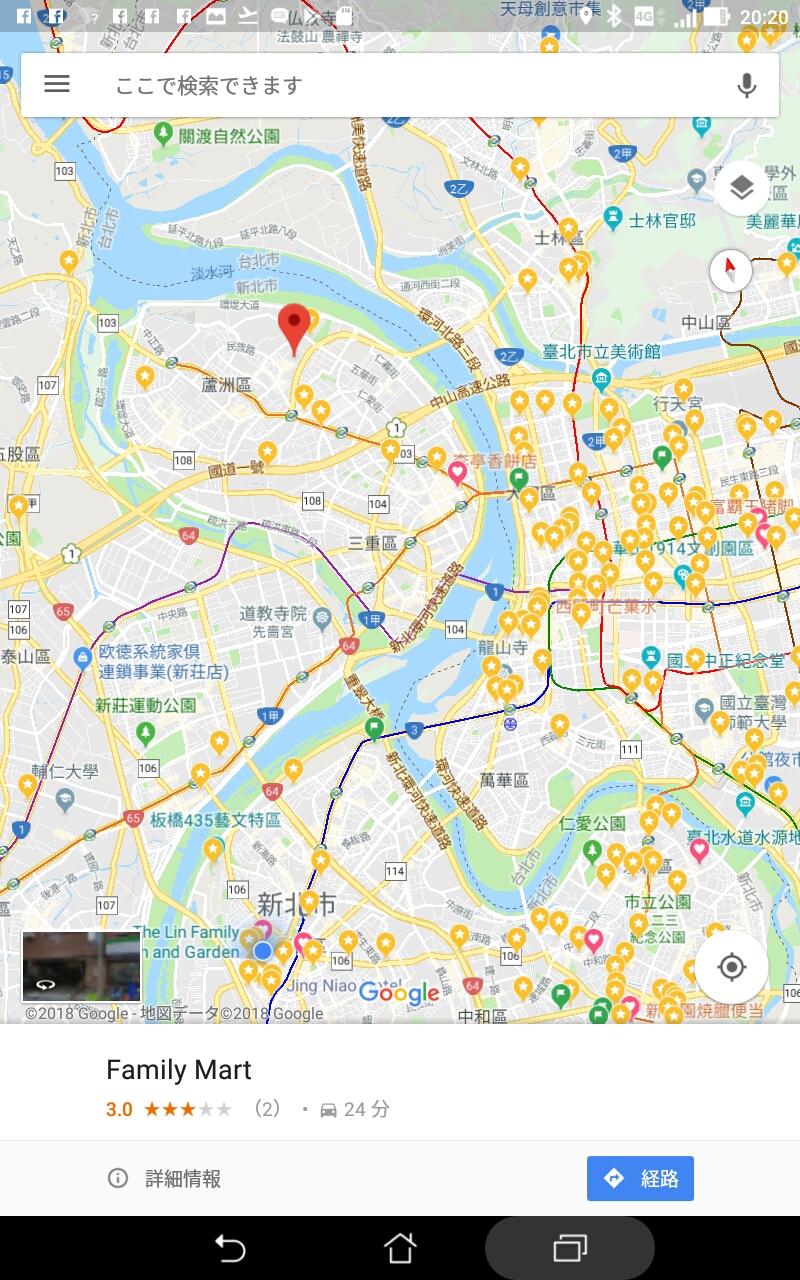The height and width of the screenshot is (1280, 800).
Task: Open the Family Mart place card
Action: [x=180, y=1070]
